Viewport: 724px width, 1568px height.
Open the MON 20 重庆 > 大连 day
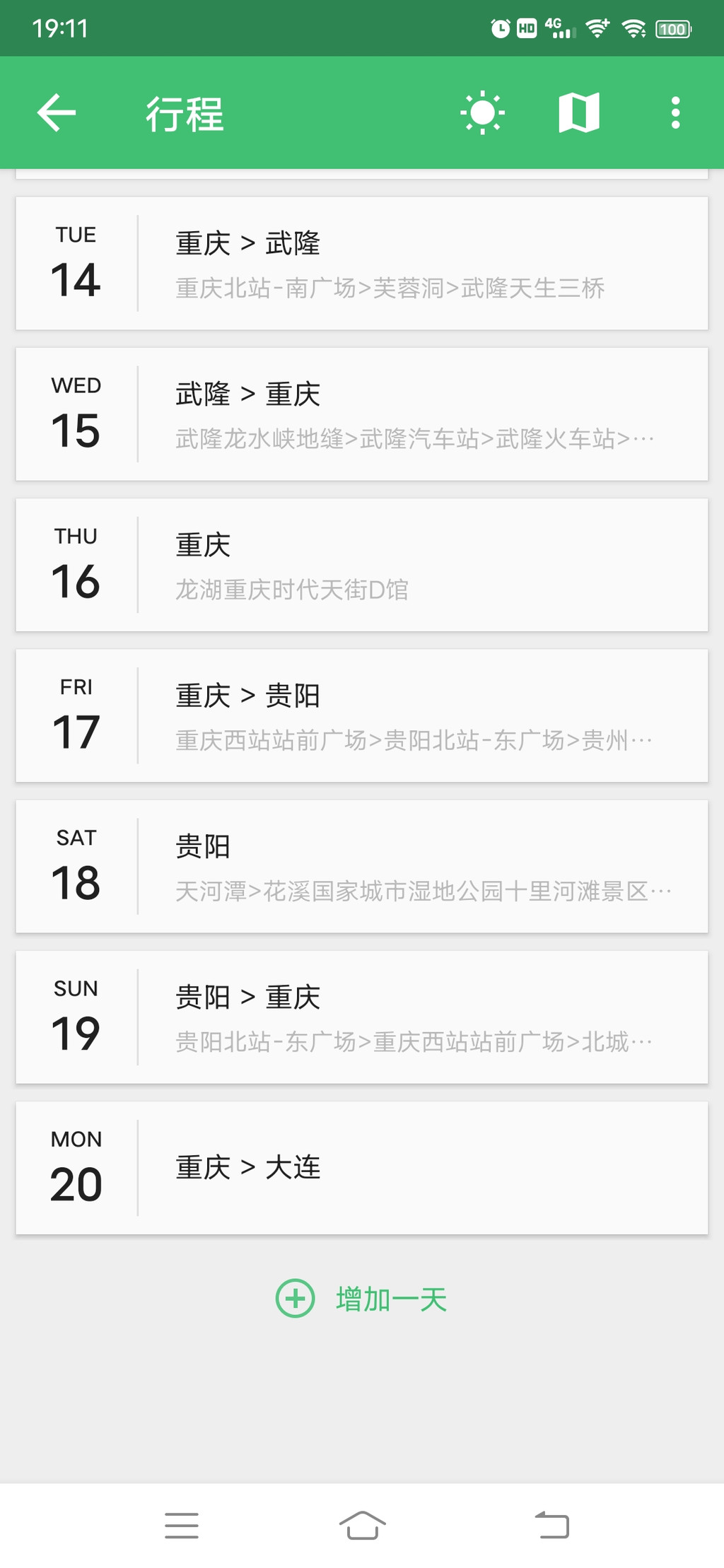pyautogui.click(x=362, y=1167)
